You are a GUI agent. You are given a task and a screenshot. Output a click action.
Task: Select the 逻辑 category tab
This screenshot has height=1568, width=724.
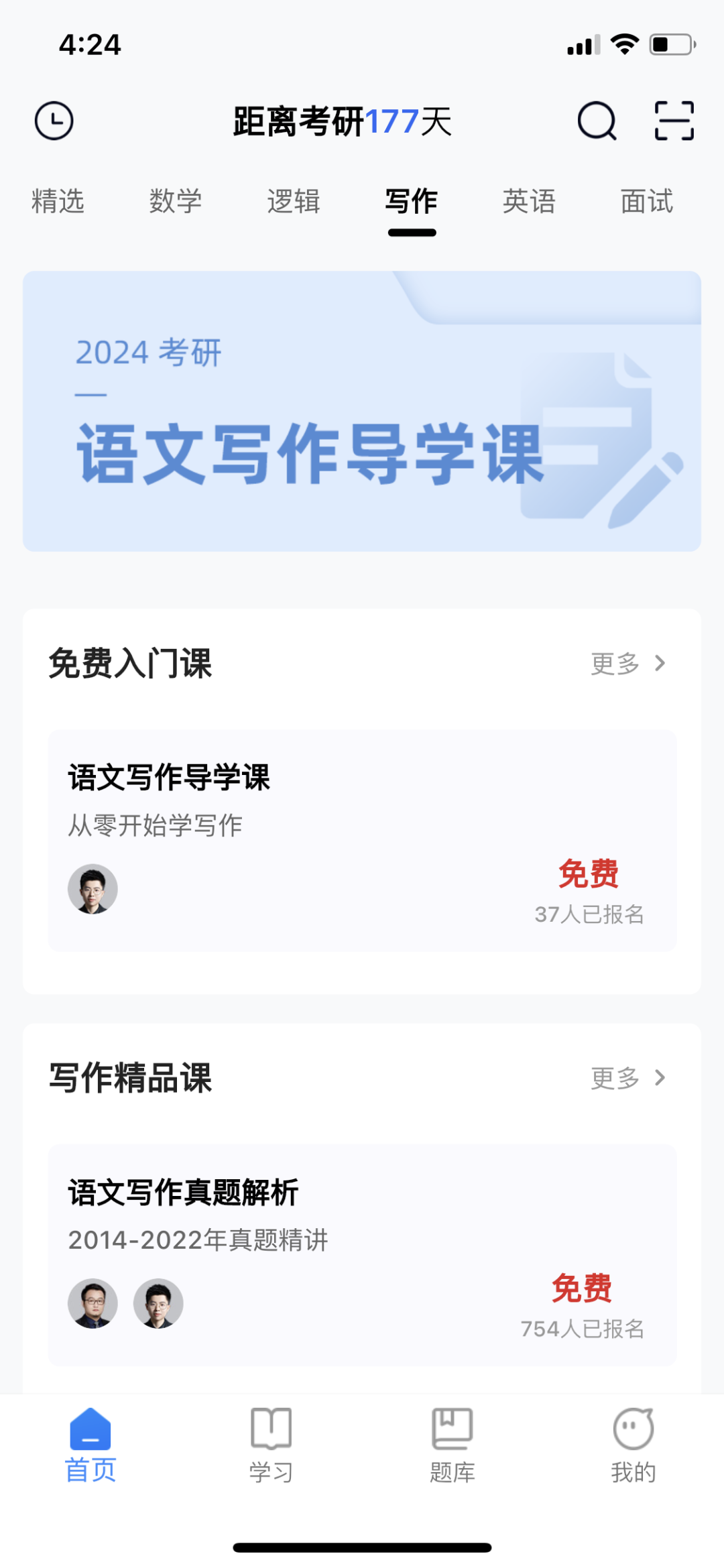[294, 201]
